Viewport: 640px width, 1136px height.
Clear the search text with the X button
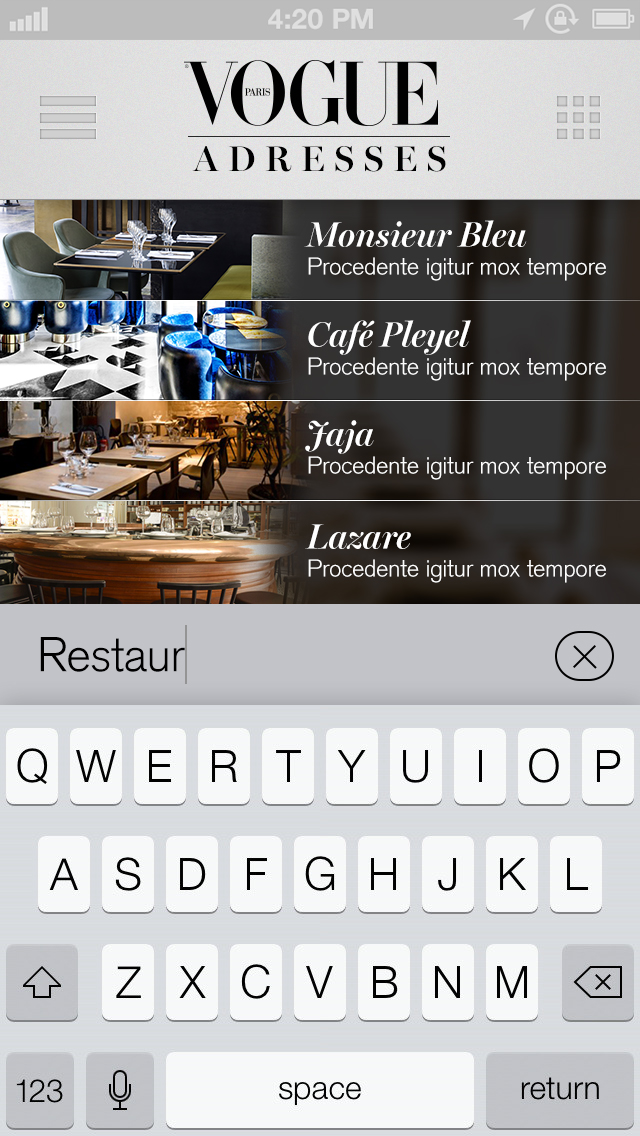tap(584, 656)
